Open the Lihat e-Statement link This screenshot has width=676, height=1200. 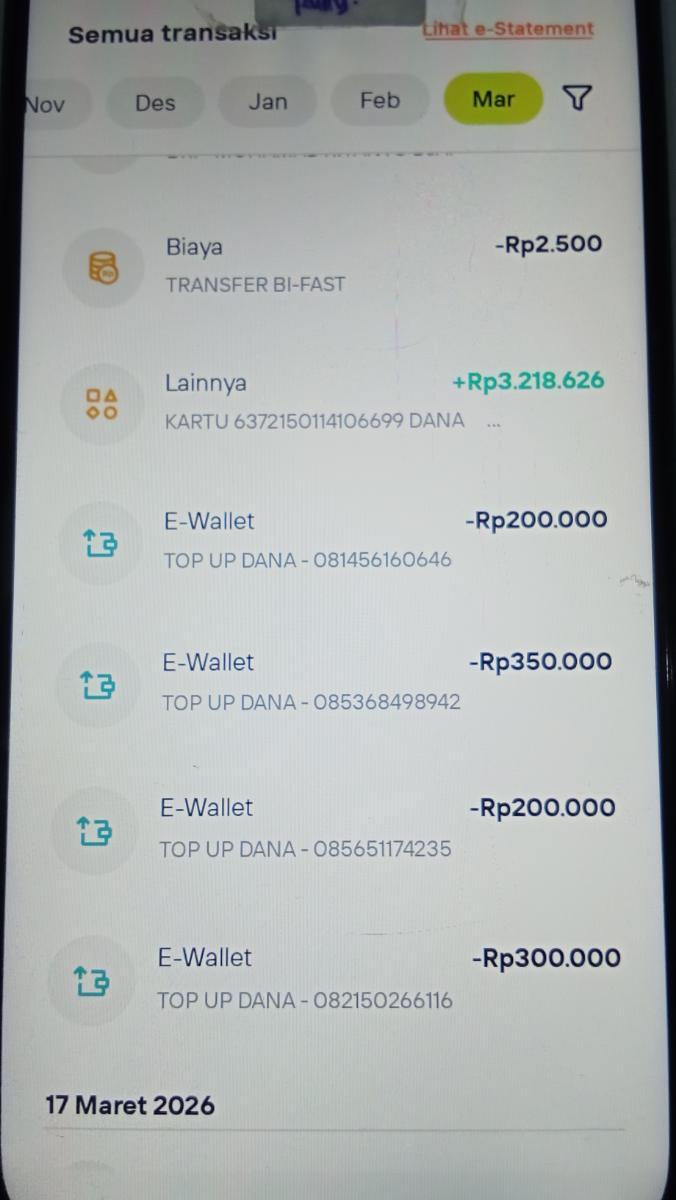click(508, 29)
